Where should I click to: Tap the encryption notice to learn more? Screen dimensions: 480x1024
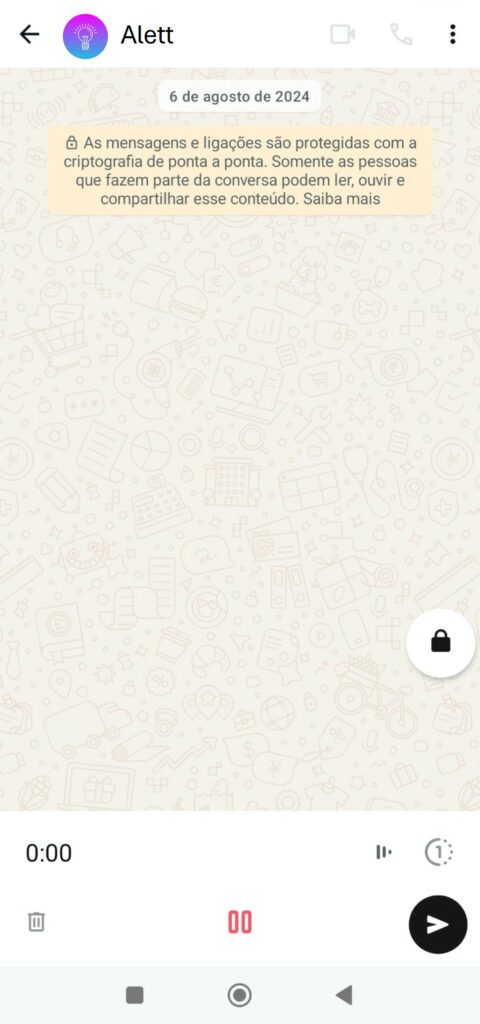coord(240,170)
